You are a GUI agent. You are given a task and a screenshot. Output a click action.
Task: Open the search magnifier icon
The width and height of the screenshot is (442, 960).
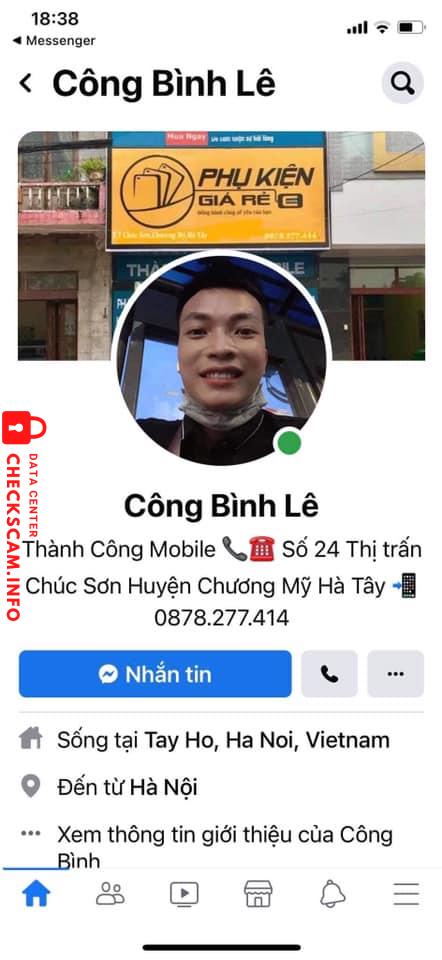point(402,83)
